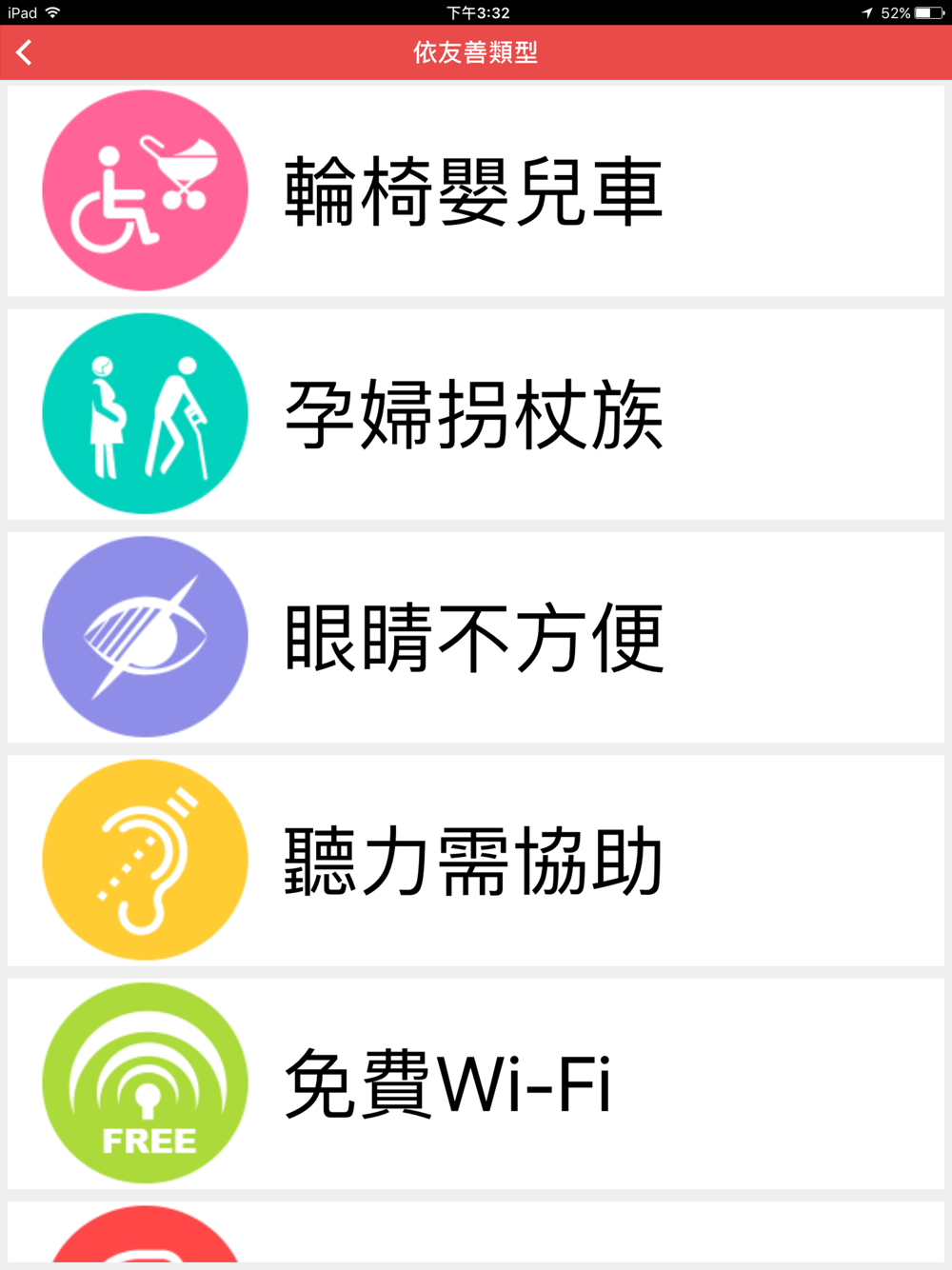Open the 孕婦拐杖族 friendly type
Viewport: 952px width, 1270px height.
pos(474,414)
